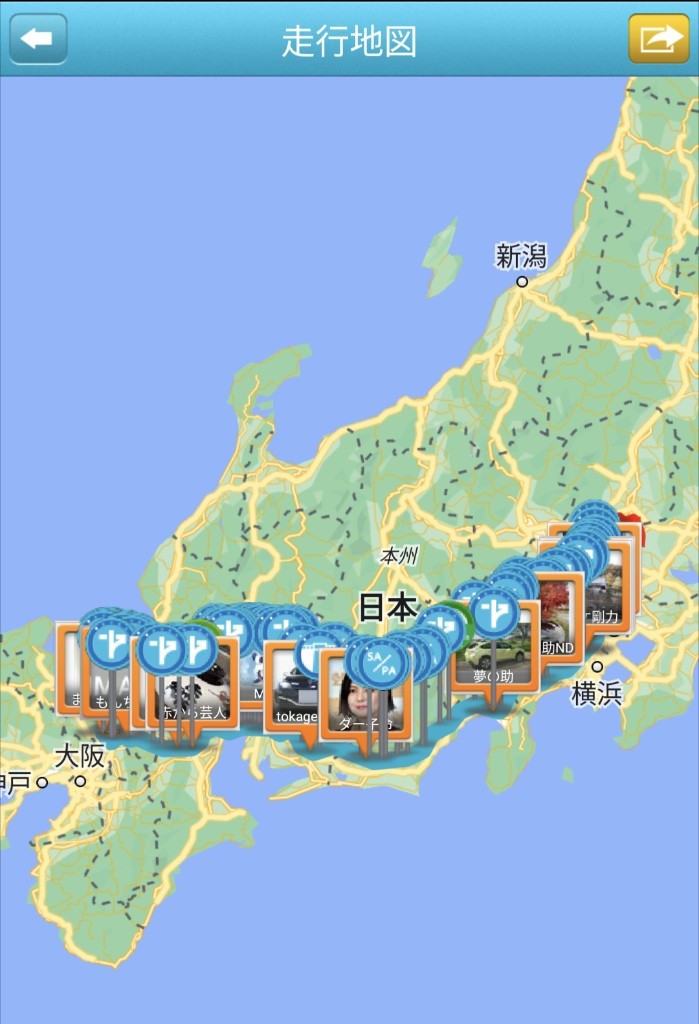The height and width of the screenshot is (1024, 699).
Task: Go back with the arrow button
Action: [x=38, y=40]
